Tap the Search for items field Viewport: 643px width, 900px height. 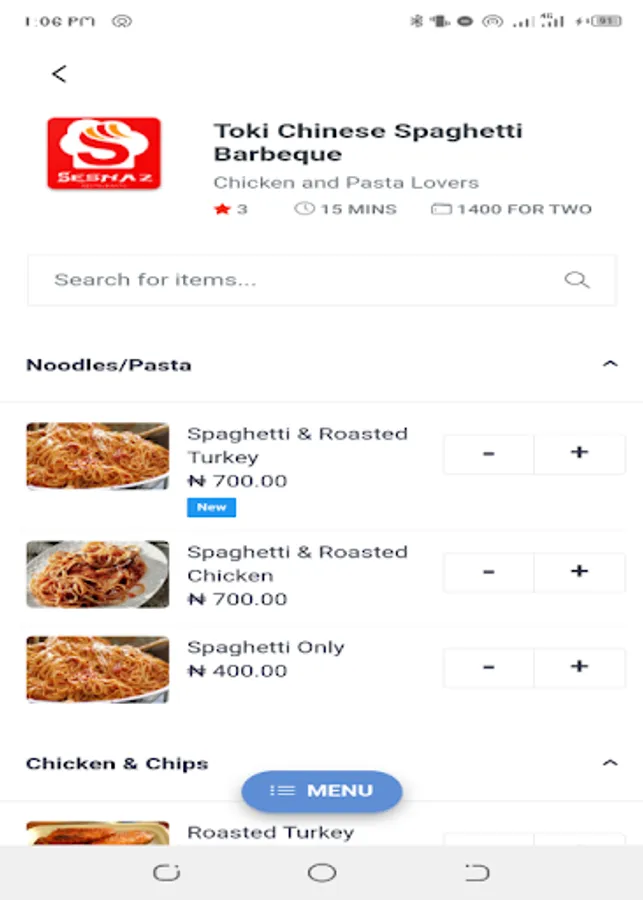point(300,280)
